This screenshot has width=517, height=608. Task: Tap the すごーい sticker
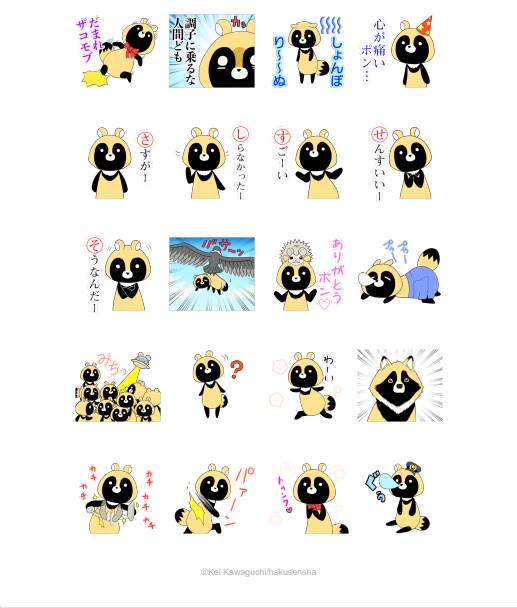tap(306, 163)
